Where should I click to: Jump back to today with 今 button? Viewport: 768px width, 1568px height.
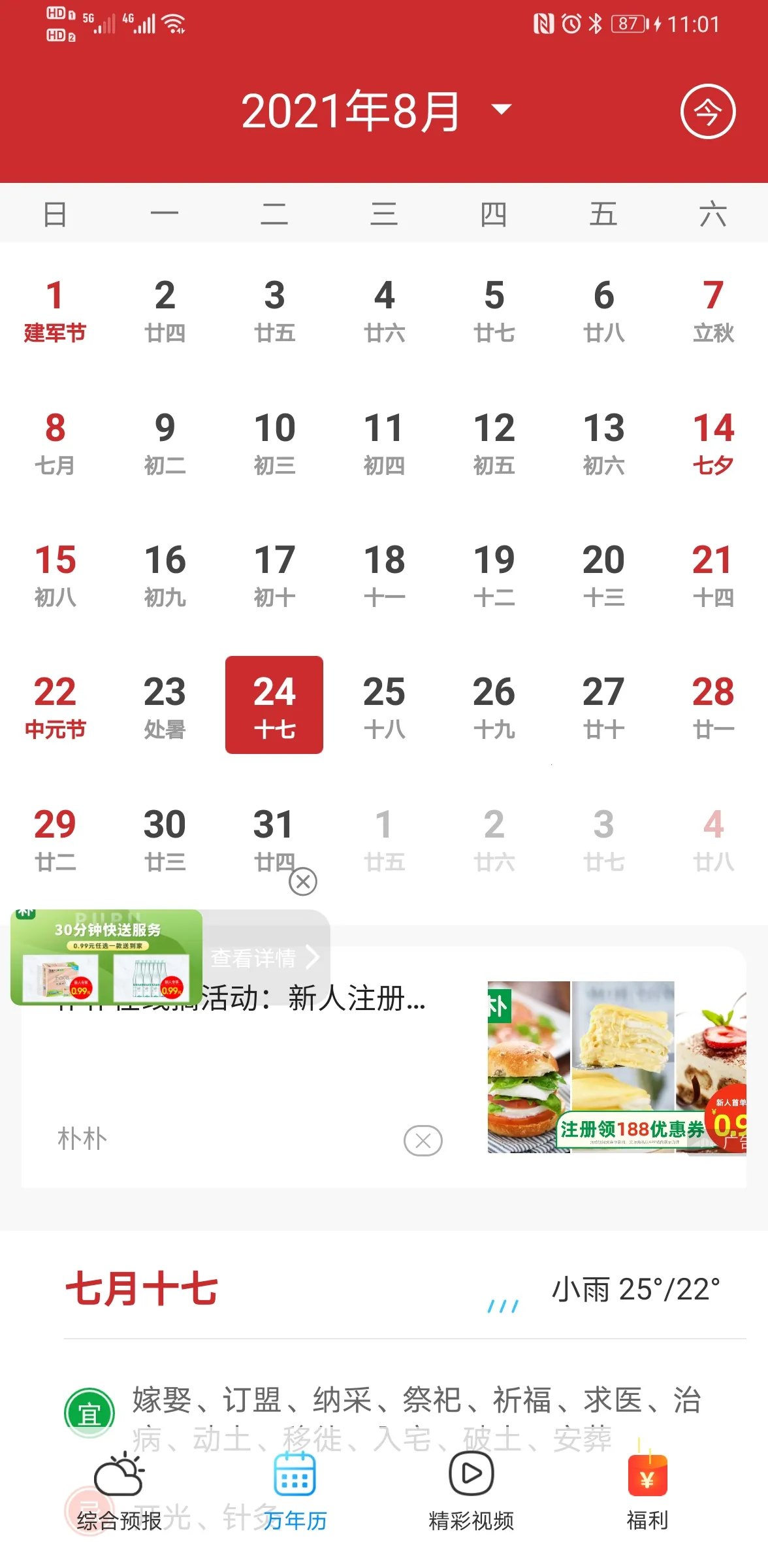point(708,111)
